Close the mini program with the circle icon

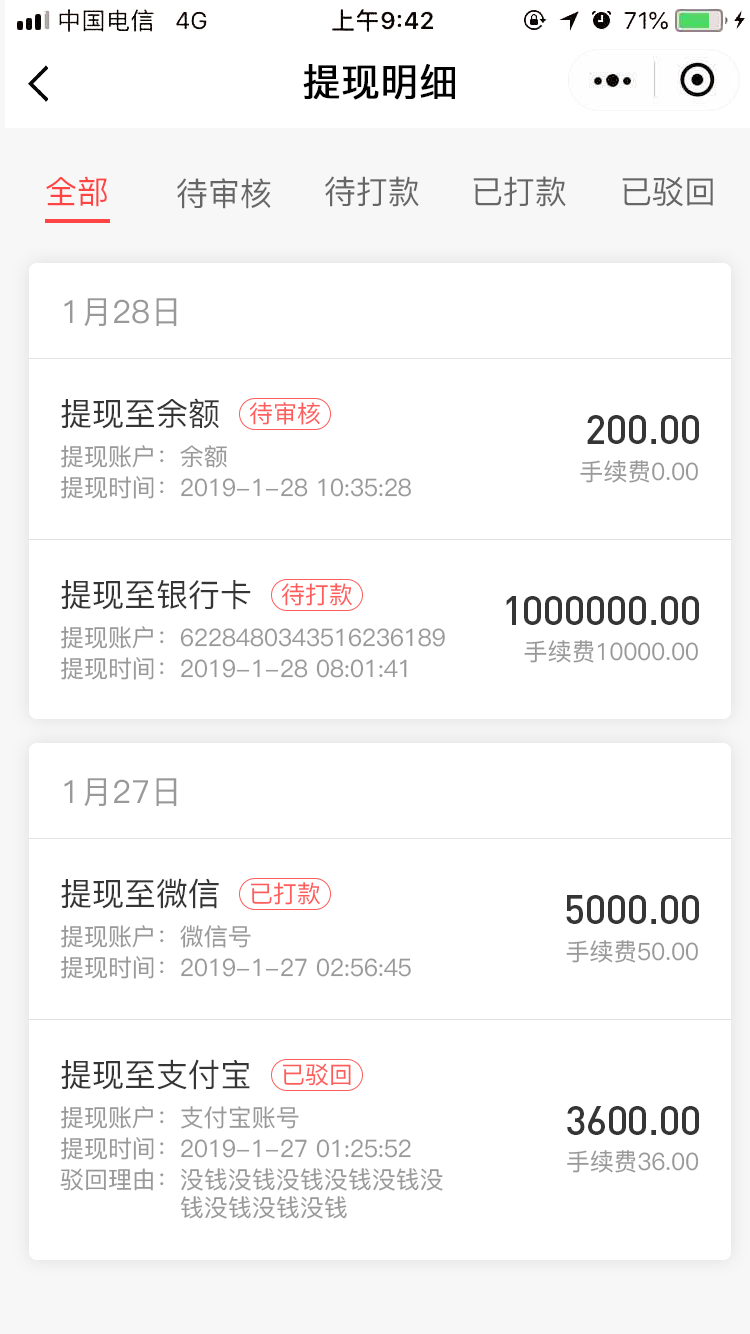(x=697, y=80)
